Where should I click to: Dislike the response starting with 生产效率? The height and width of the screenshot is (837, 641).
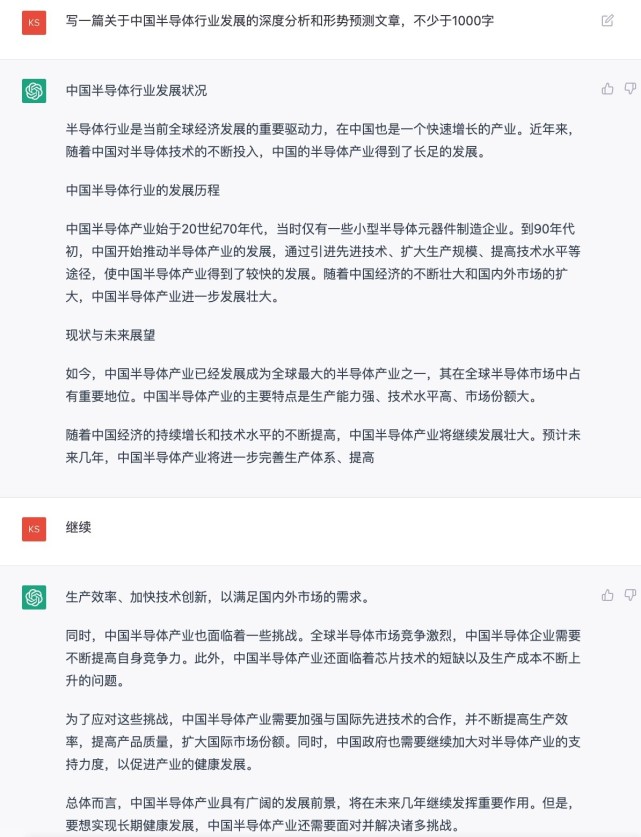point(630,595)
